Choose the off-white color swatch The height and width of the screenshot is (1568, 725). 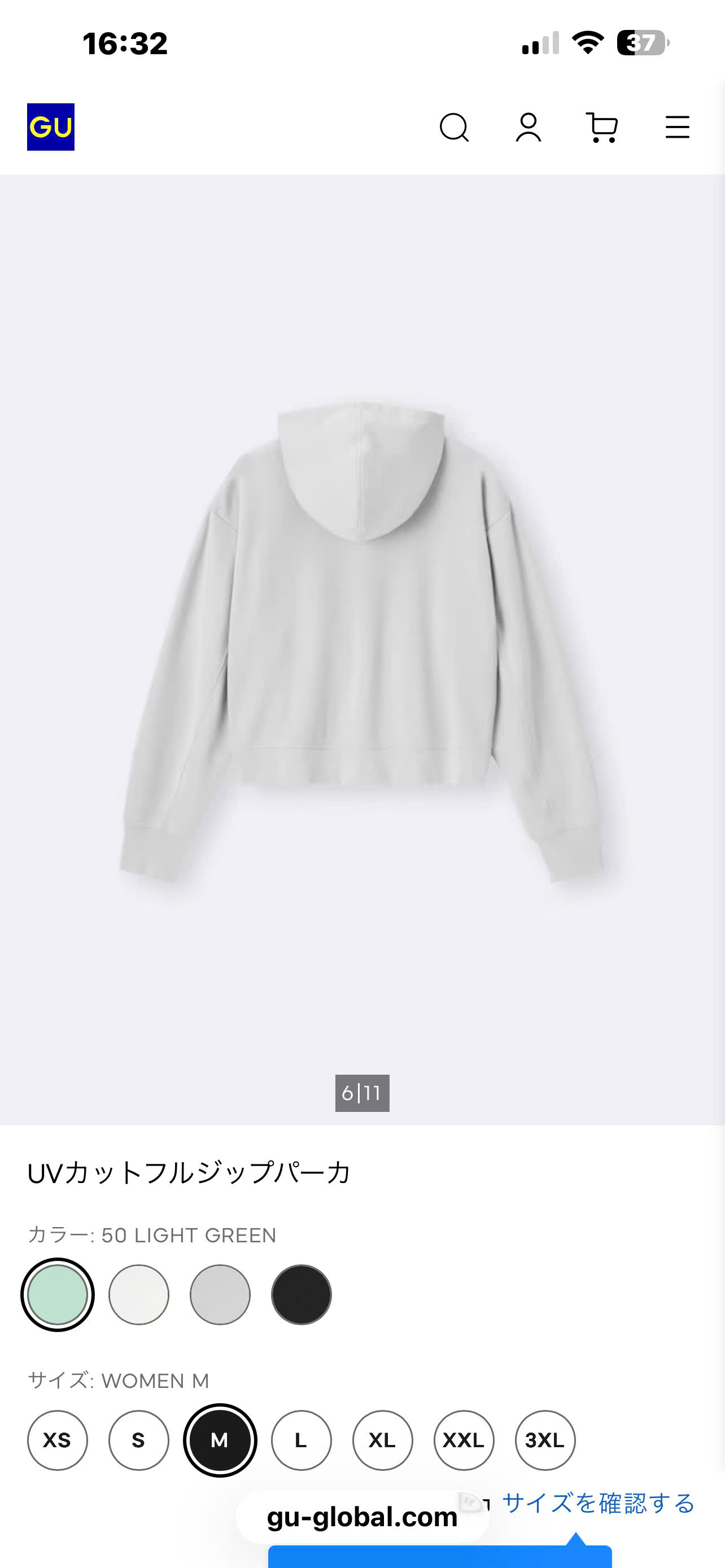[x=139, y=1295]
